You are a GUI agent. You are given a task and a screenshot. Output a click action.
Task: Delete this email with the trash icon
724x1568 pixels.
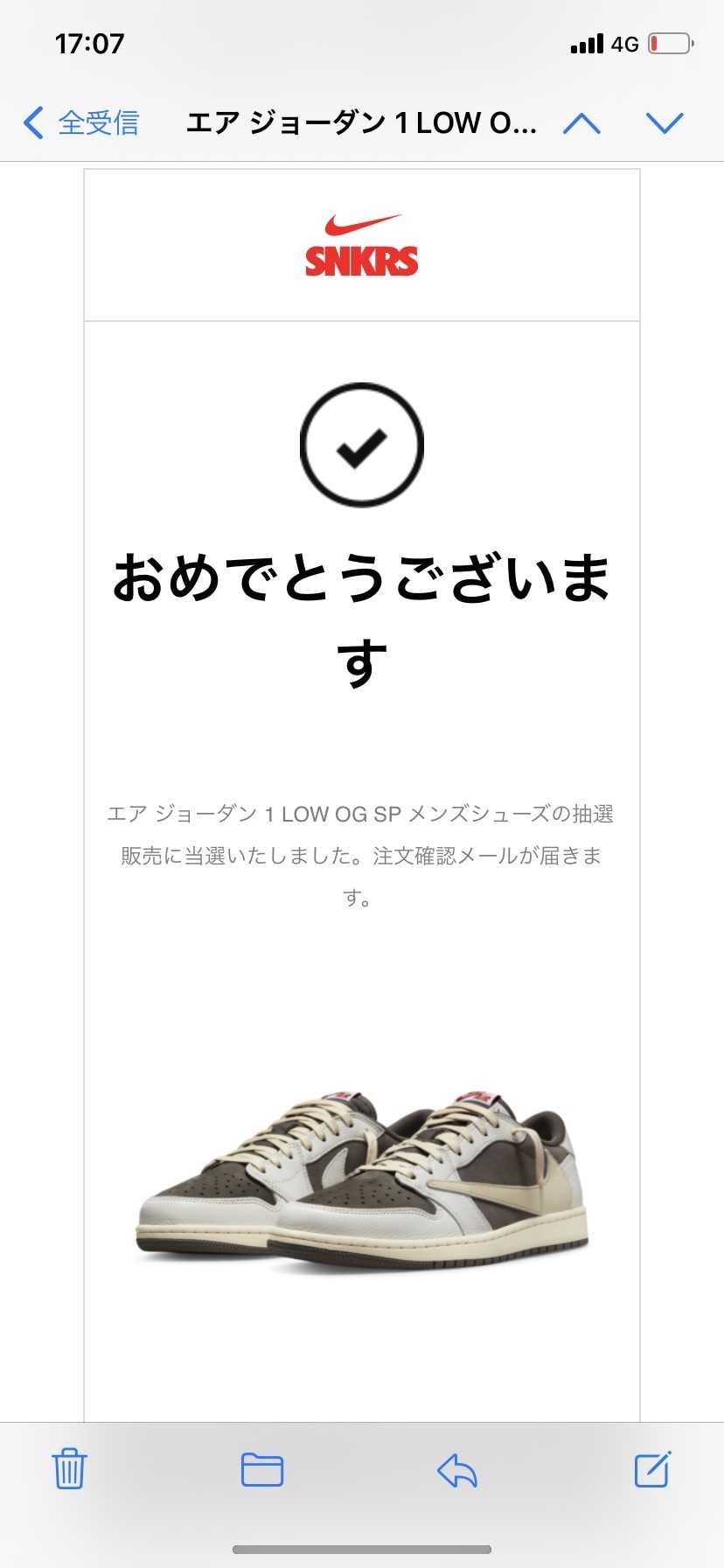click(x=69, y=1469)
